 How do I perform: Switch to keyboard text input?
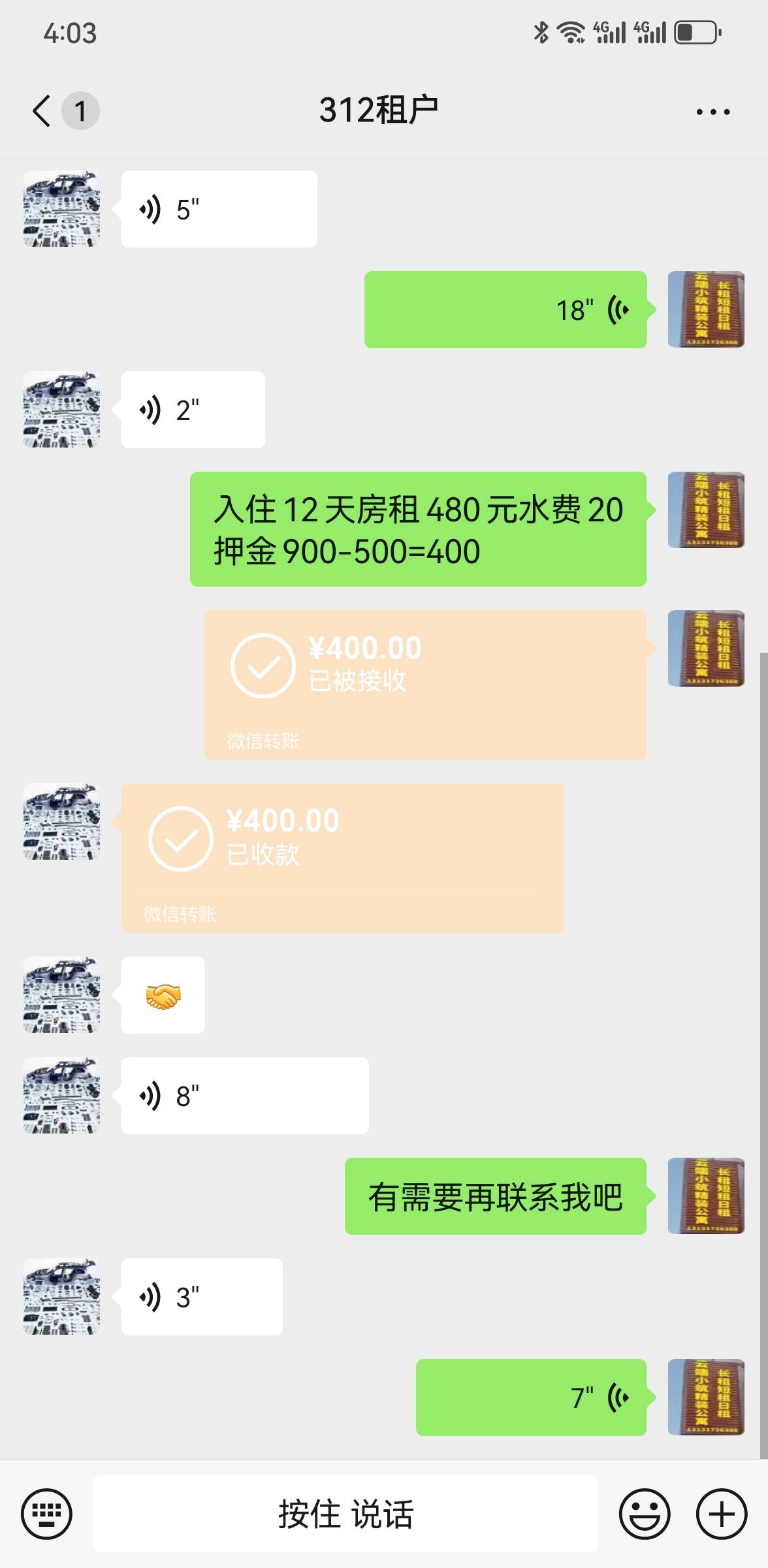pyautogui.click(x=46, y=1514)
